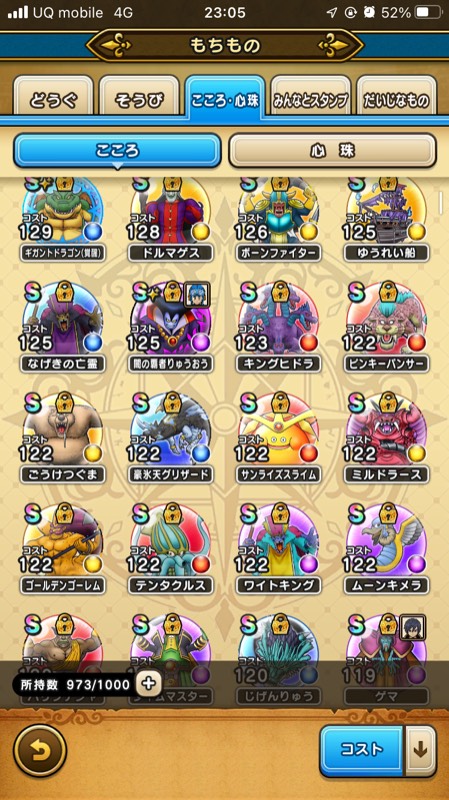
Task: Go back with the return arrow button
Action: coord(40,751)
